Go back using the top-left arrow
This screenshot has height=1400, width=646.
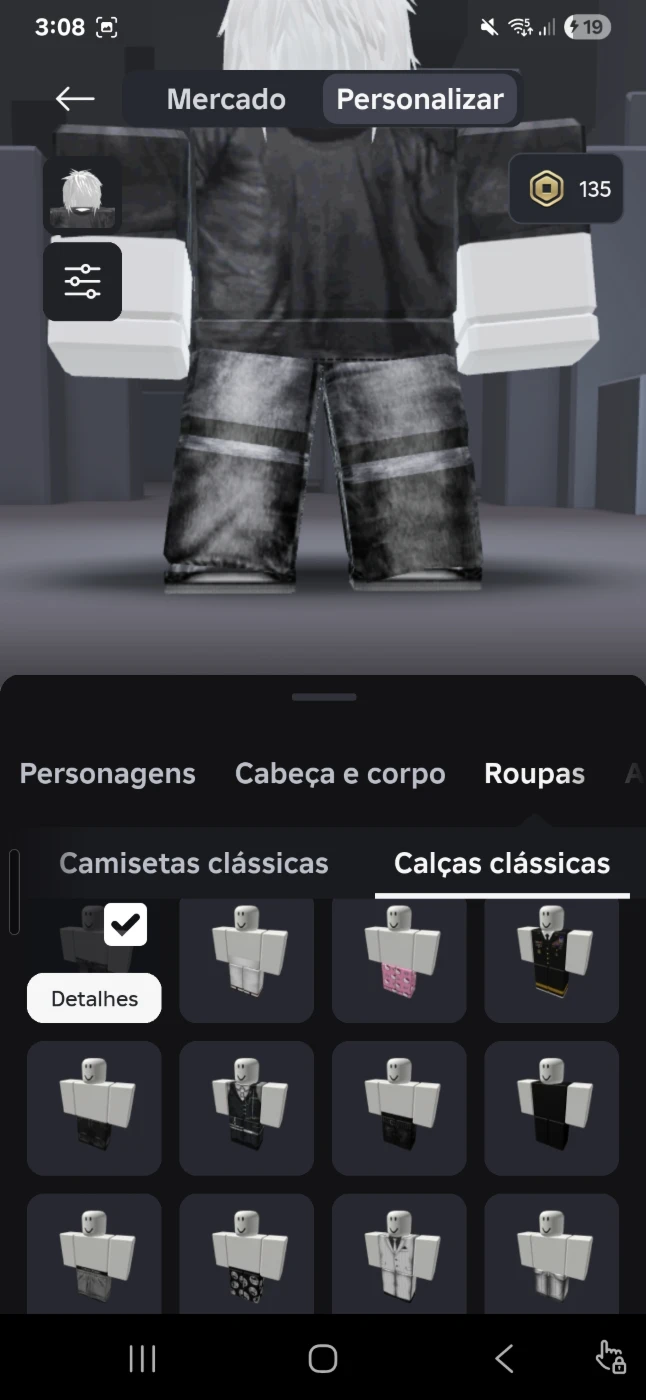[75, 98]
